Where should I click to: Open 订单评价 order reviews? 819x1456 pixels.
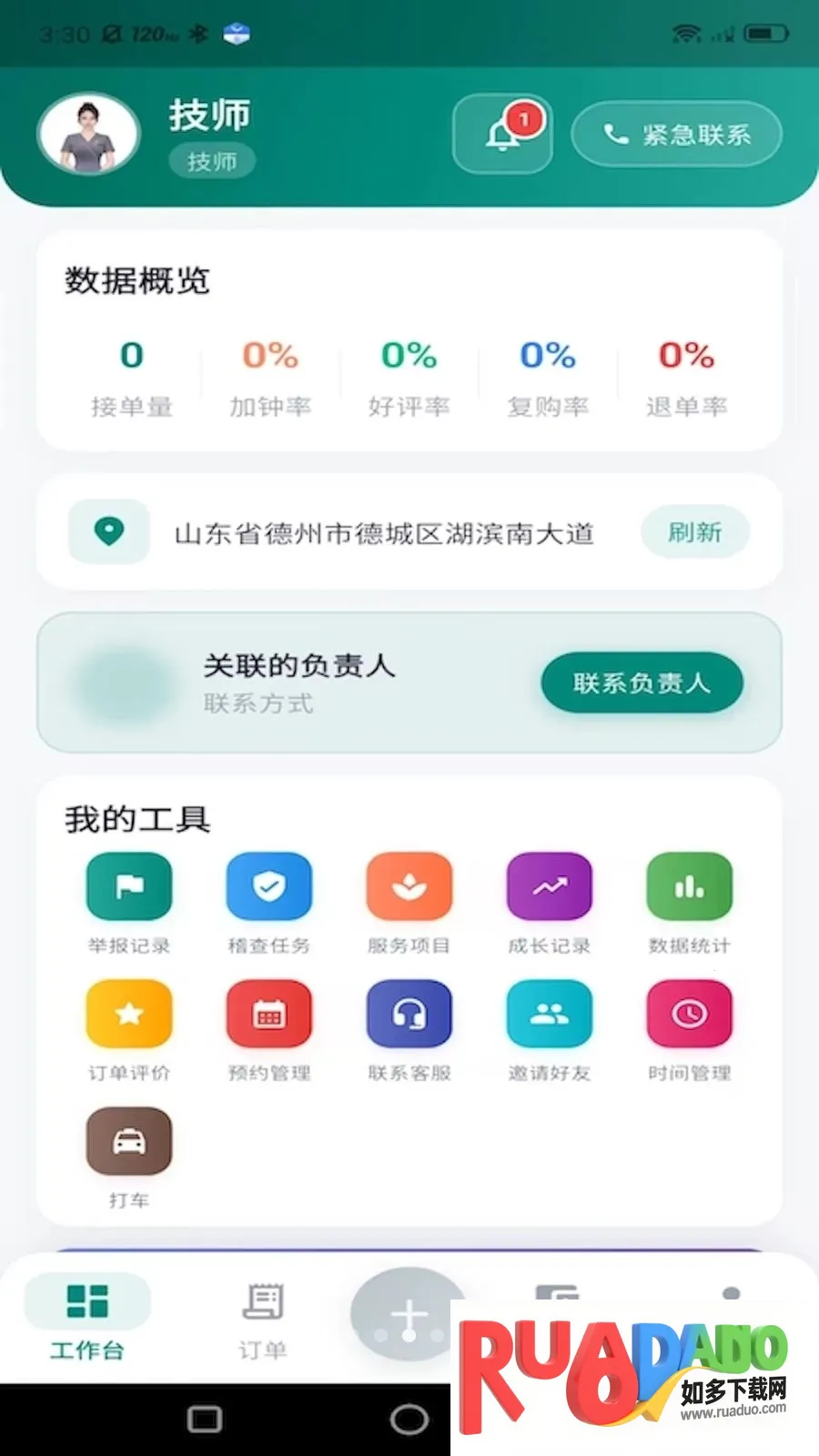pos(129,1015)
